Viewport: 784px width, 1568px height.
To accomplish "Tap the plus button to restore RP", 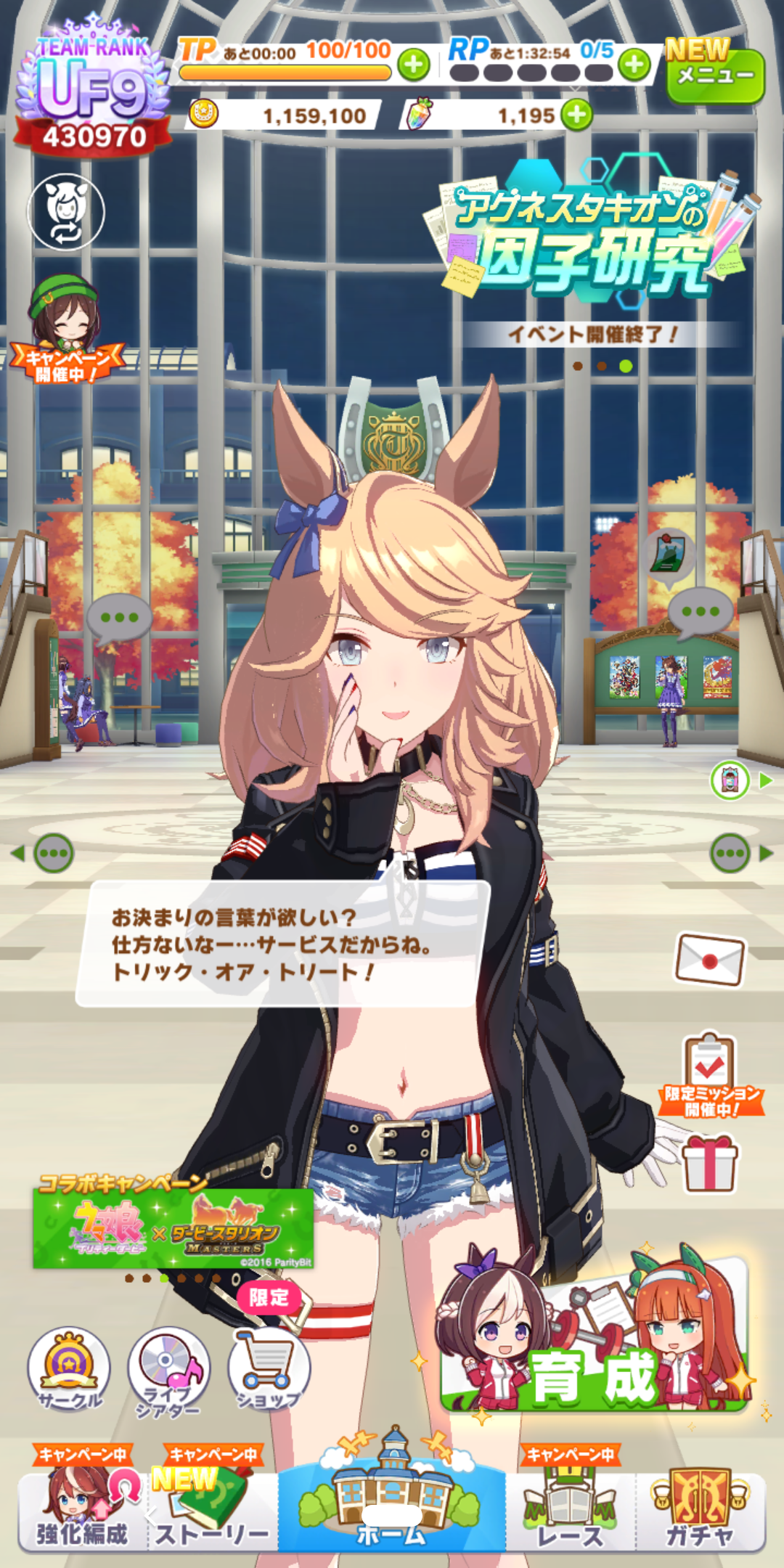I will [634, 65].
